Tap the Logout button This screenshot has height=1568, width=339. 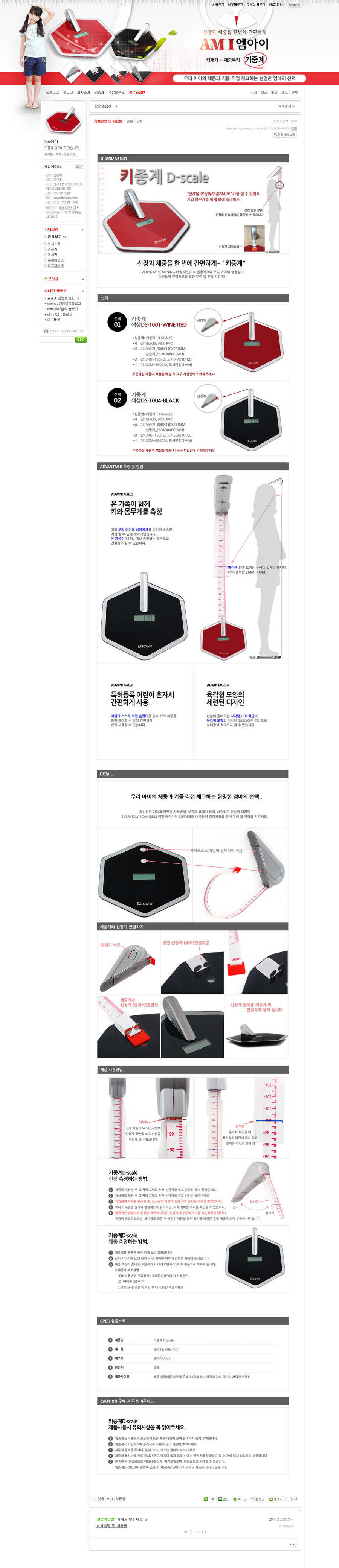pos(294,4)
